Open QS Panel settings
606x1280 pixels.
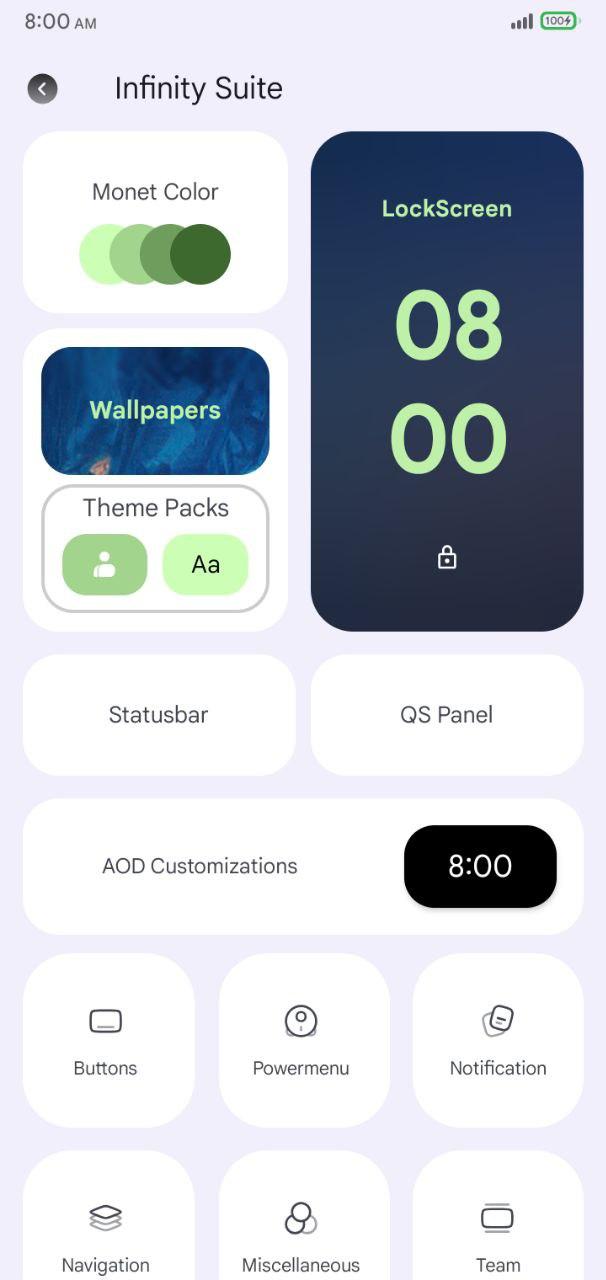point(447,715)
